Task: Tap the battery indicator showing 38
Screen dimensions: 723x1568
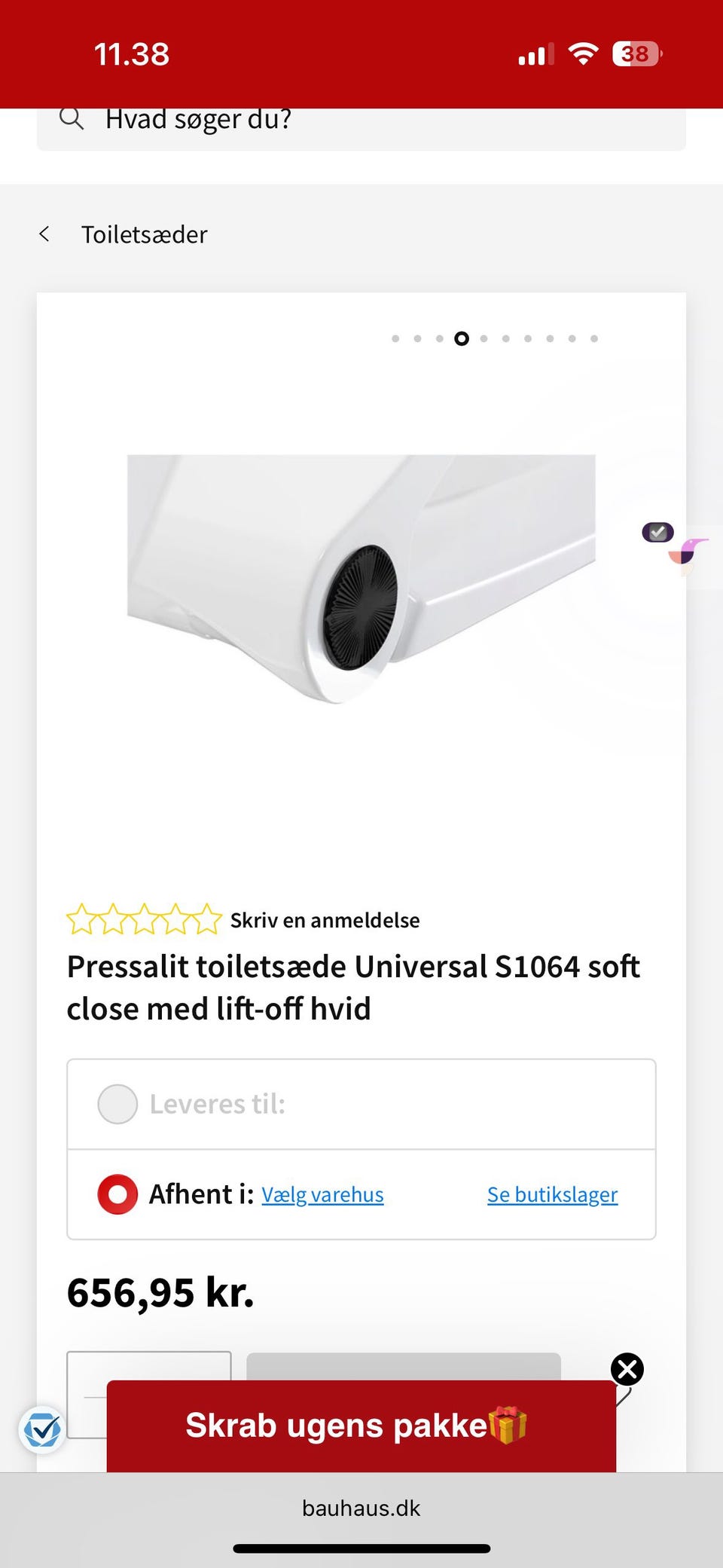Action: point(635,53)
